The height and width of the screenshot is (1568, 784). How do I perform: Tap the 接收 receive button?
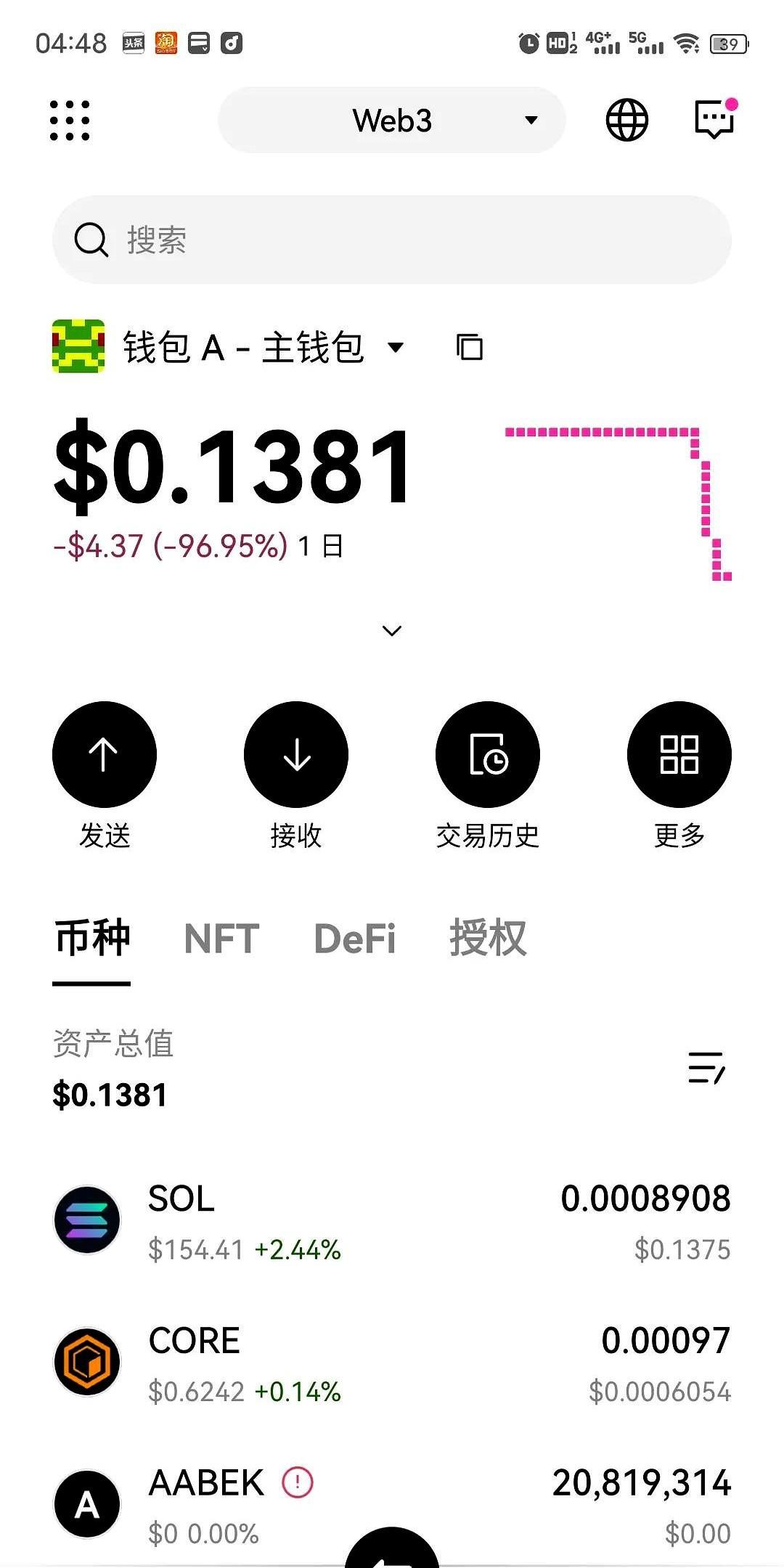pyautogui.click(x=296, y=776)
